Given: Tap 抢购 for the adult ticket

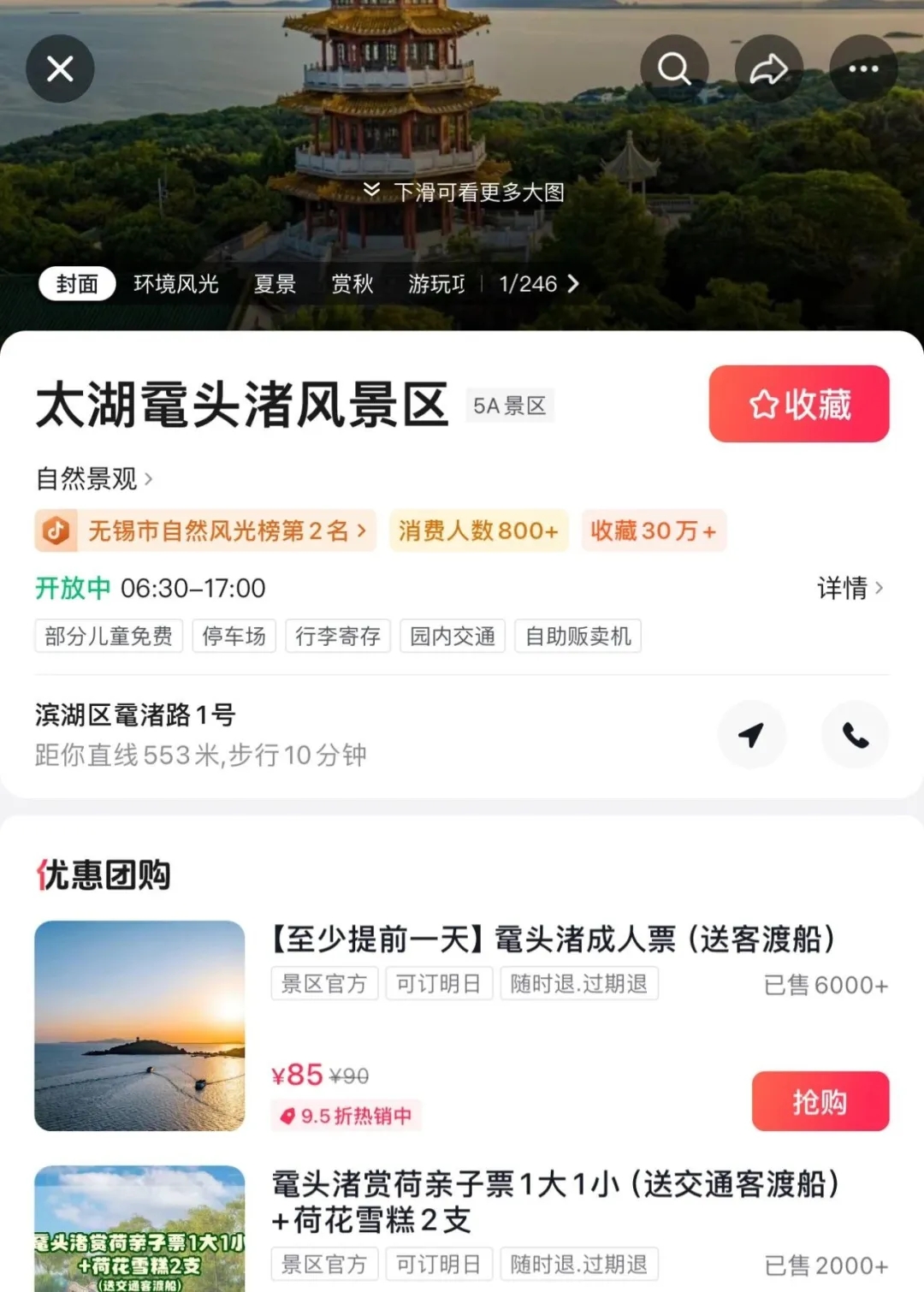Looking at the screenshot, I should [820, 1101].
